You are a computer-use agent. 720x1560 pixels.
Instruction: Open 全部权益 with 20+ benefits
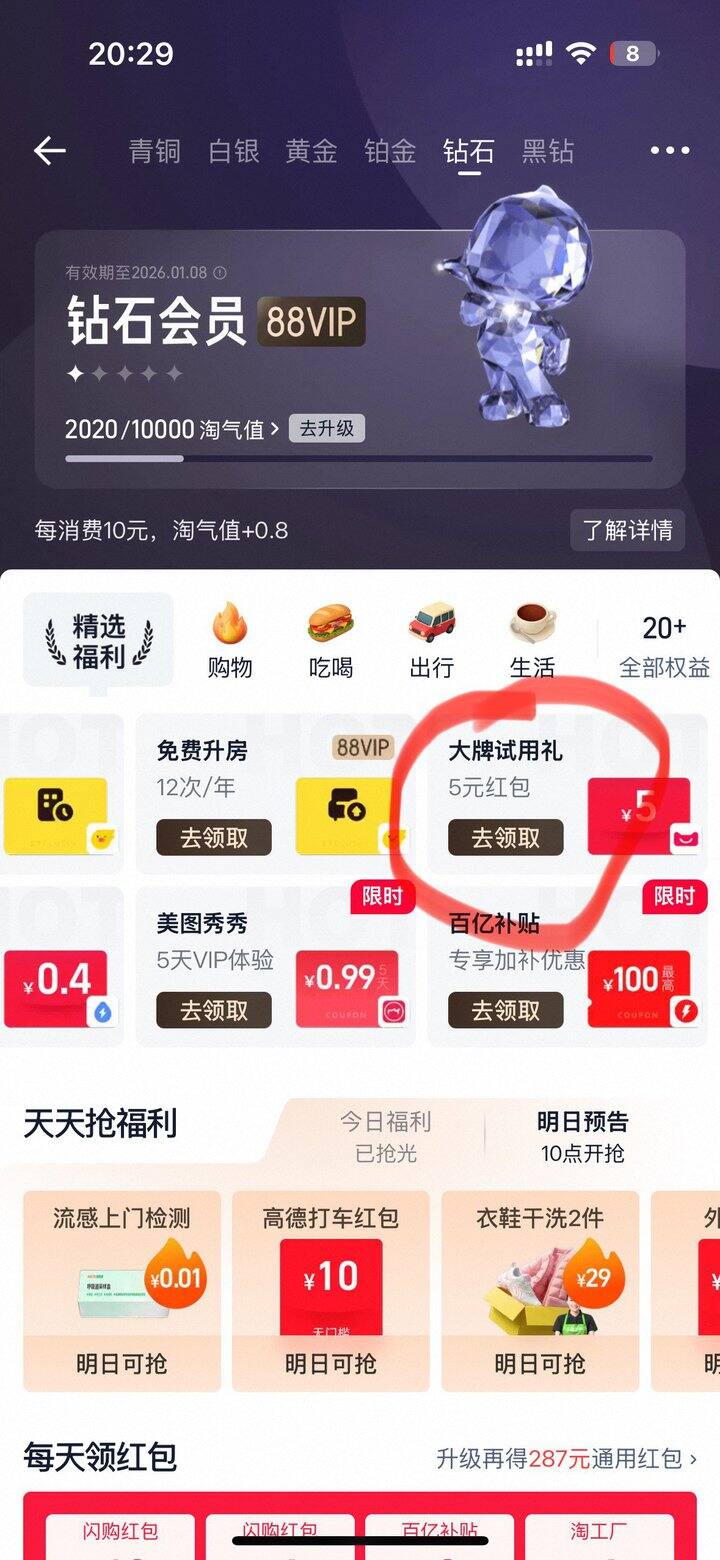tap(664, 645)
